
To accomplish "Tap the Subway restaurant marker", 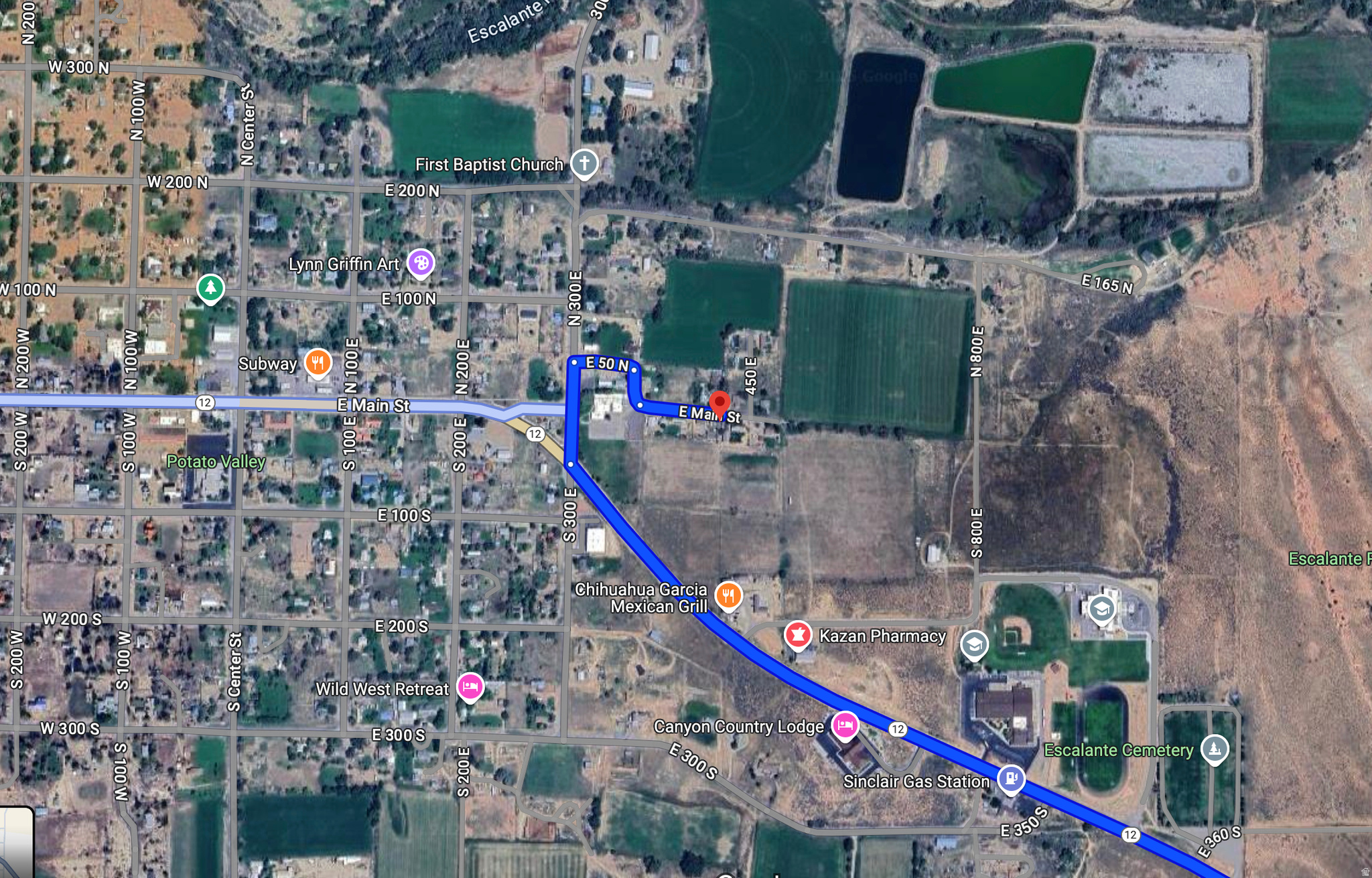I will (318, 362).
